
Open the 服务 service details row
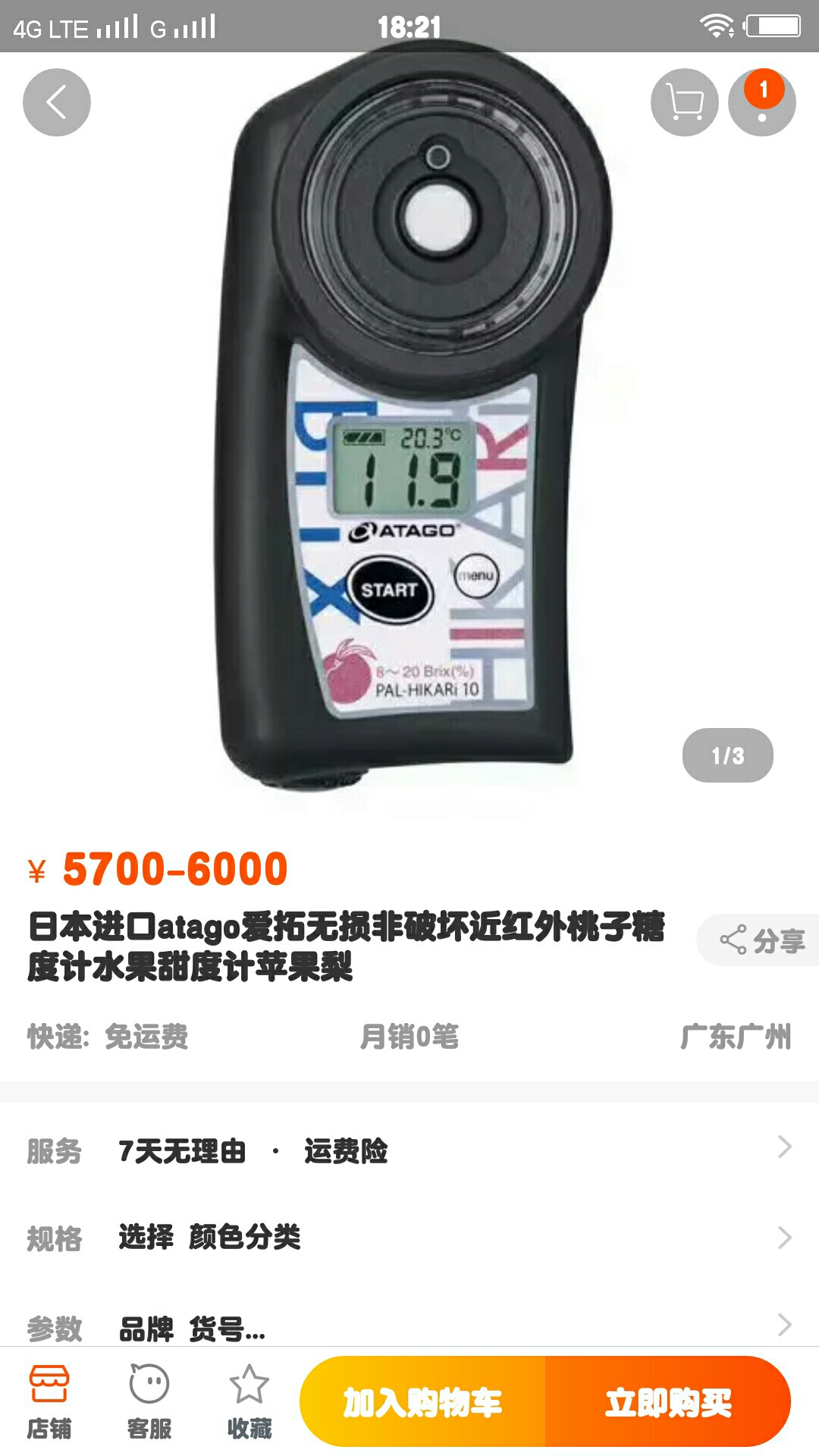click(x=409, y=1150)
